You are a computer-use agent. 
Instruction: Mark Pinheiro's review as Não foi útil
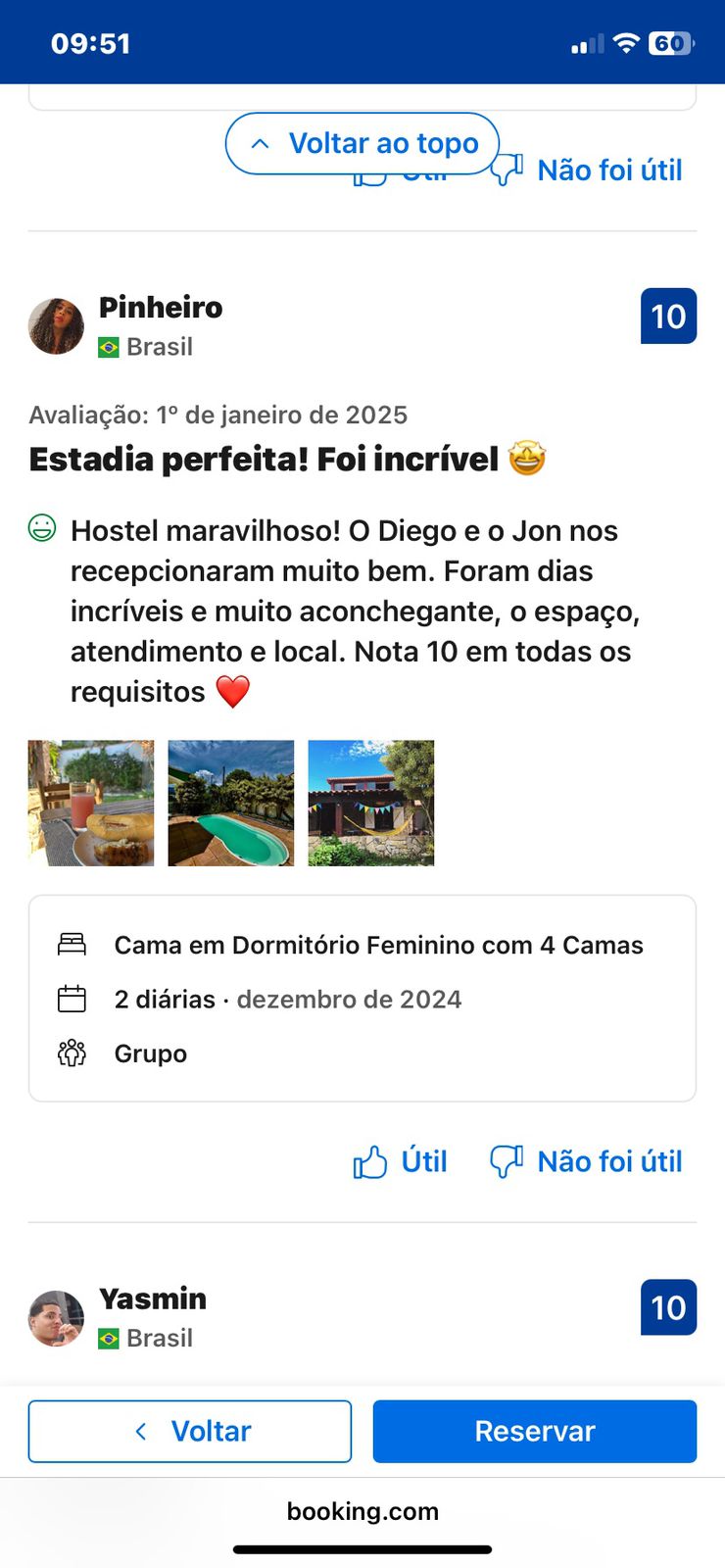click(586, 1162)
